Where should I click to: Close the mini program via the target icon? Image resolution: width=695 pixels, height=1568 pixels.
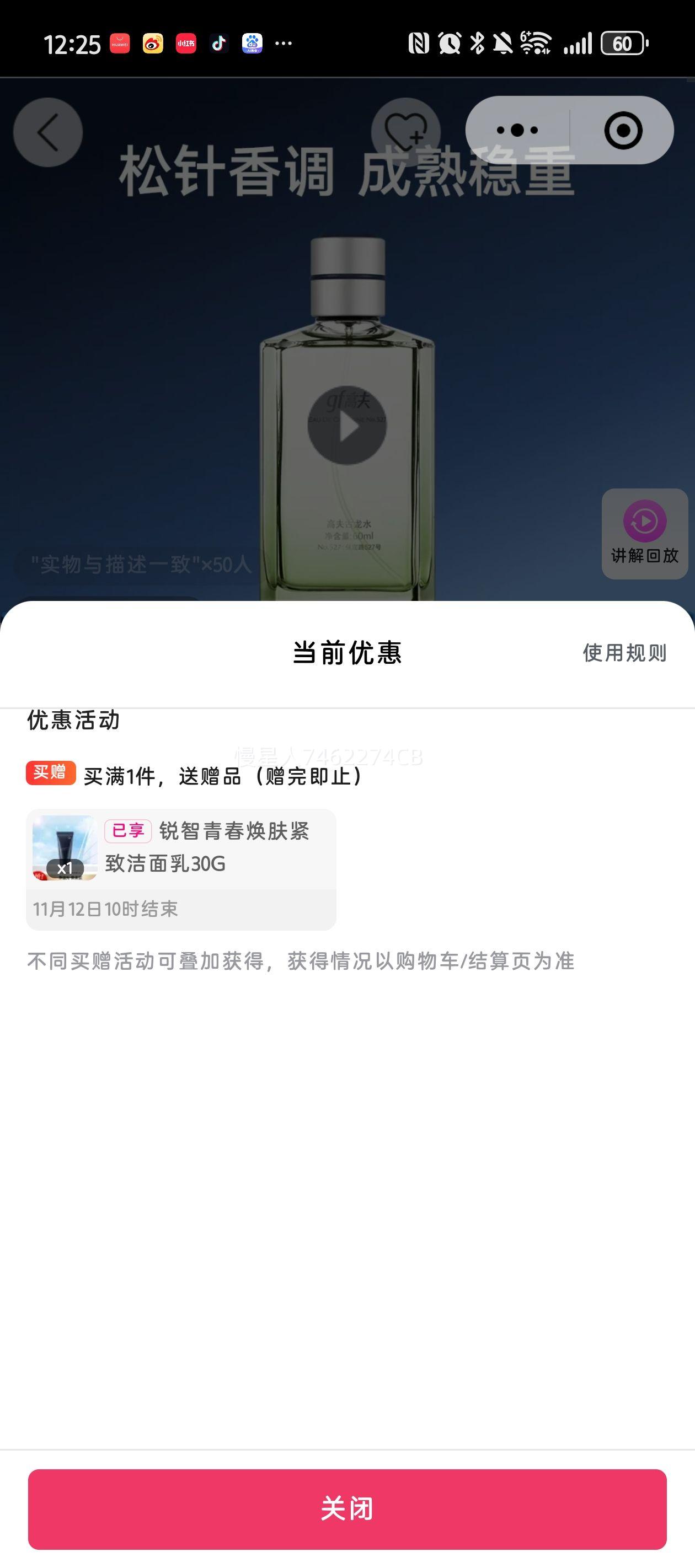(623, 130)
